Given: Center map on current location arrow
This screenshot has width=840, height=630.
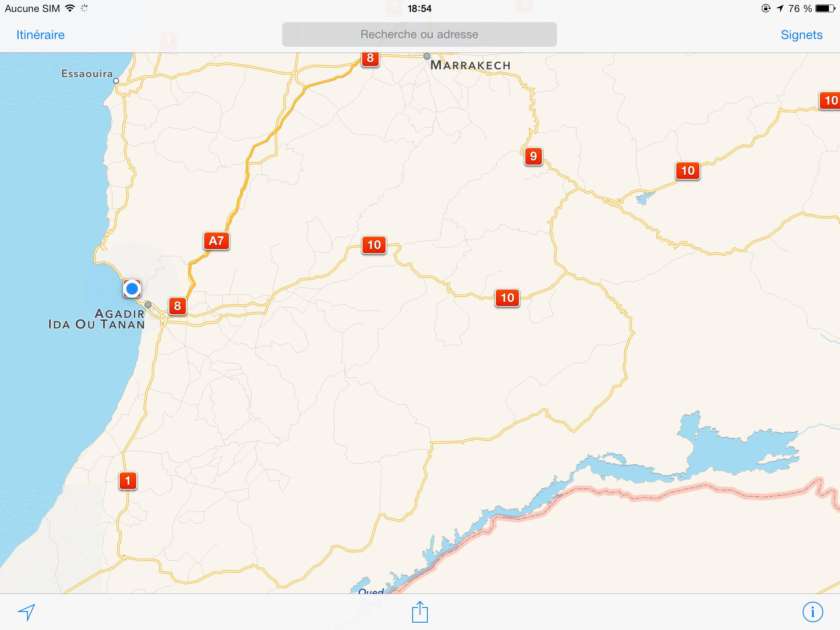Looking at the screenshot, I should 27,612.
